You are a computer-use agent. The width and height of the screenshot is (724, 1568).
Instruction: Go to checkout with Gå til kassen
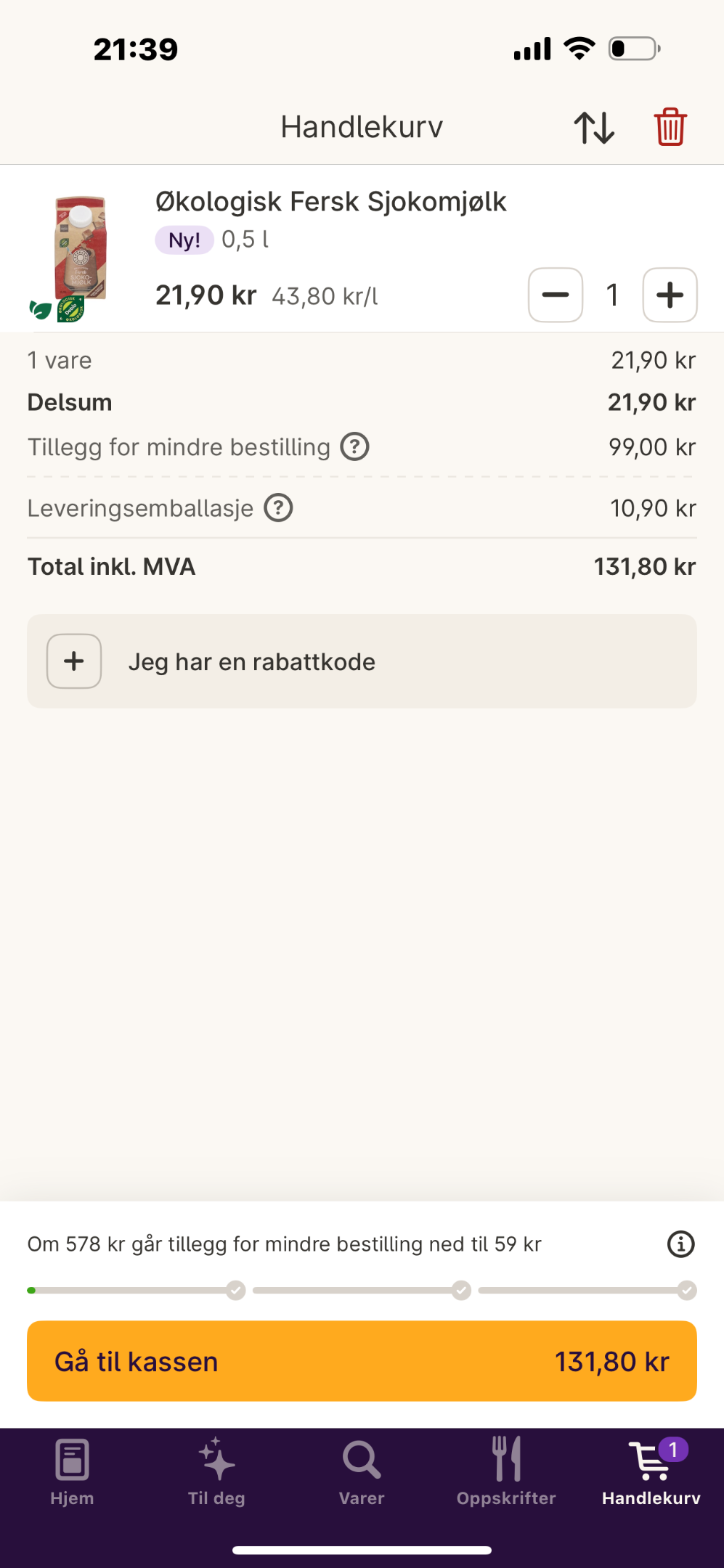tap(362, 1361)
